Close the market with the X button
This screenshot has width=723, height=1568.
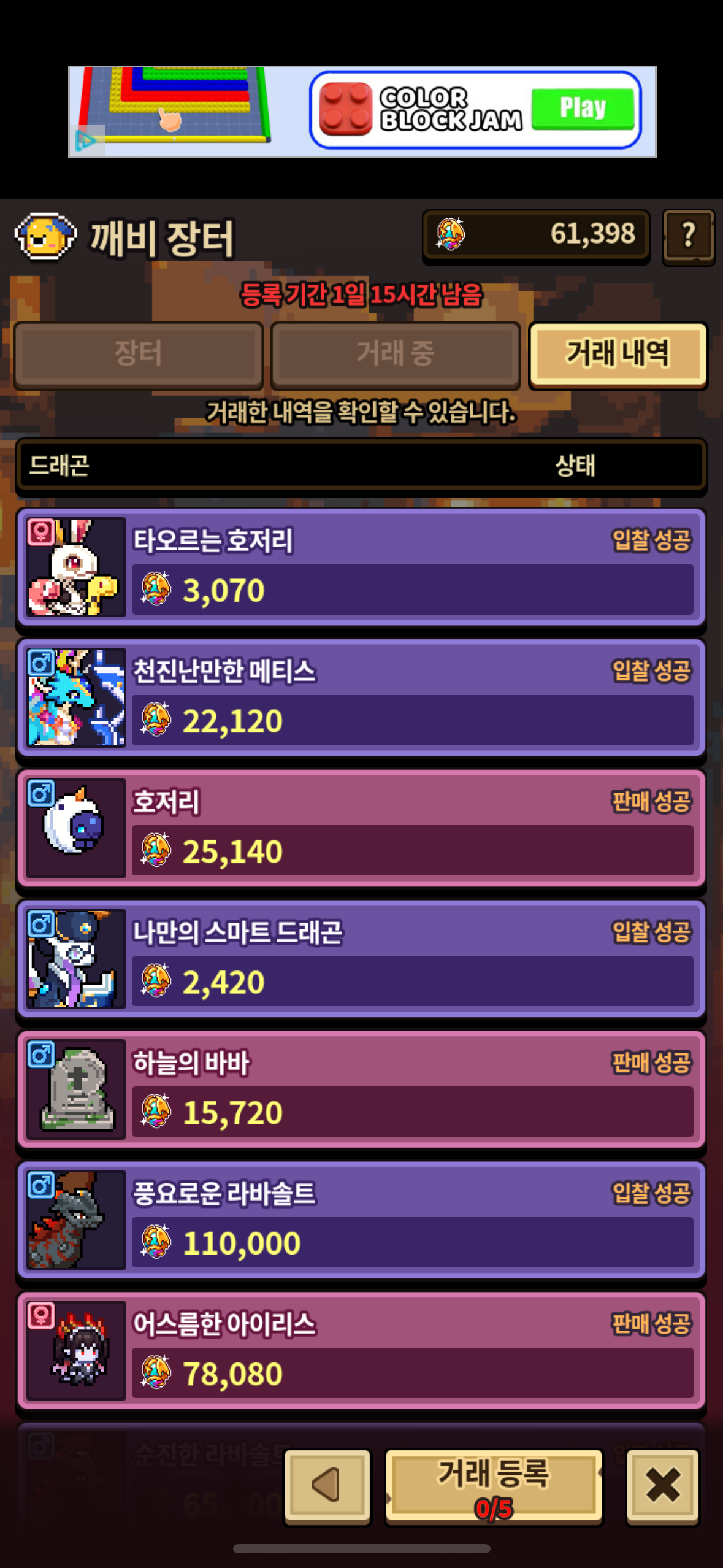click(x=662, y=1485)
